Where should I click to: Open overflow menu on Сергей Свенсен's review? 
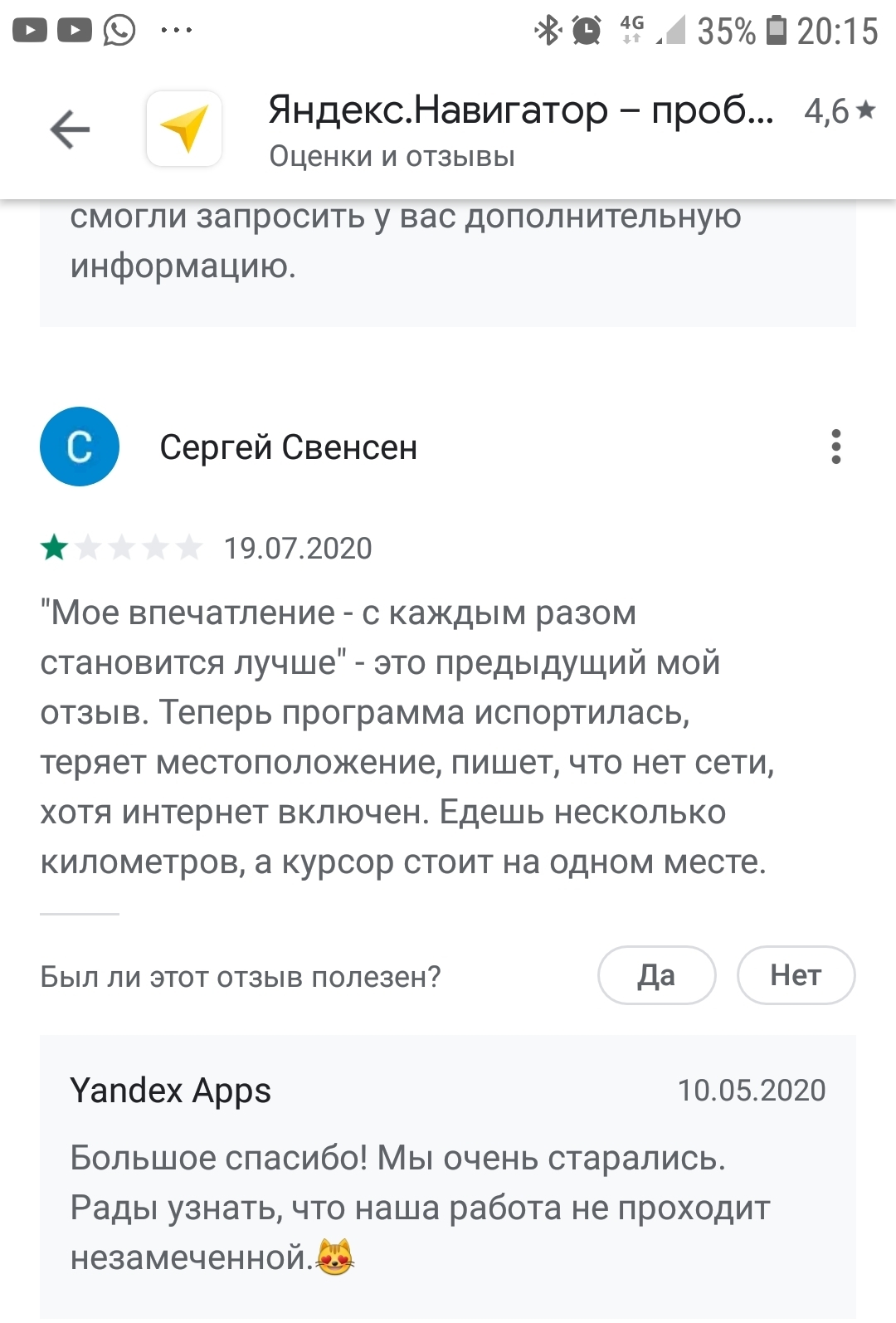coord(835,447)
